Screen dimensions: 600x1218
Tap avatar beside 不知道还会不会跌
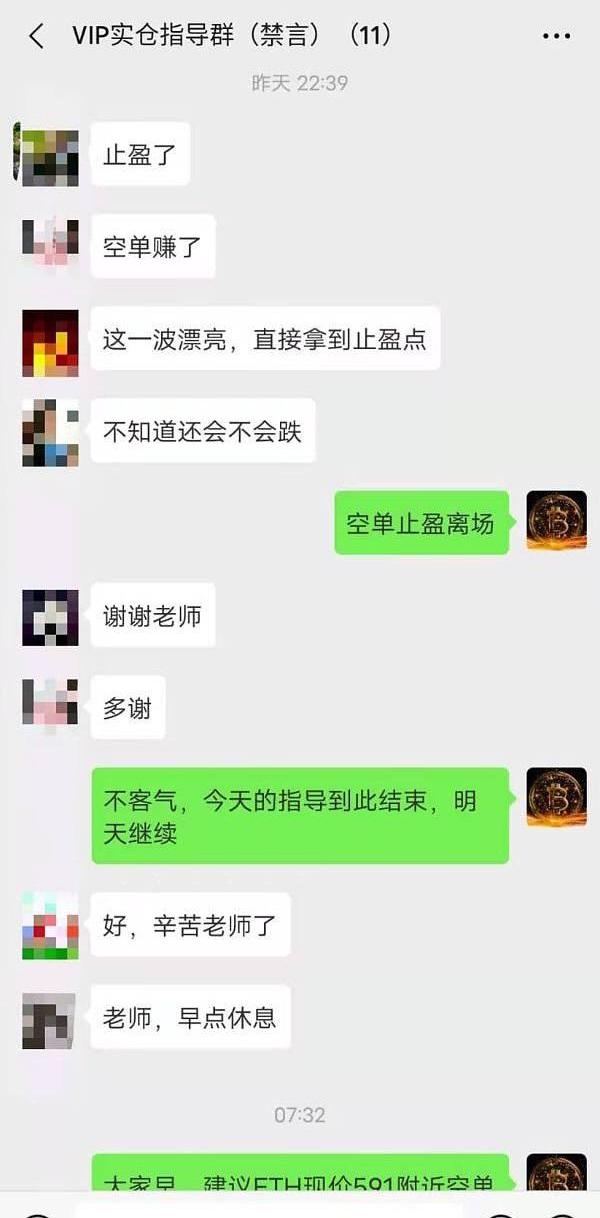(50, 432)
